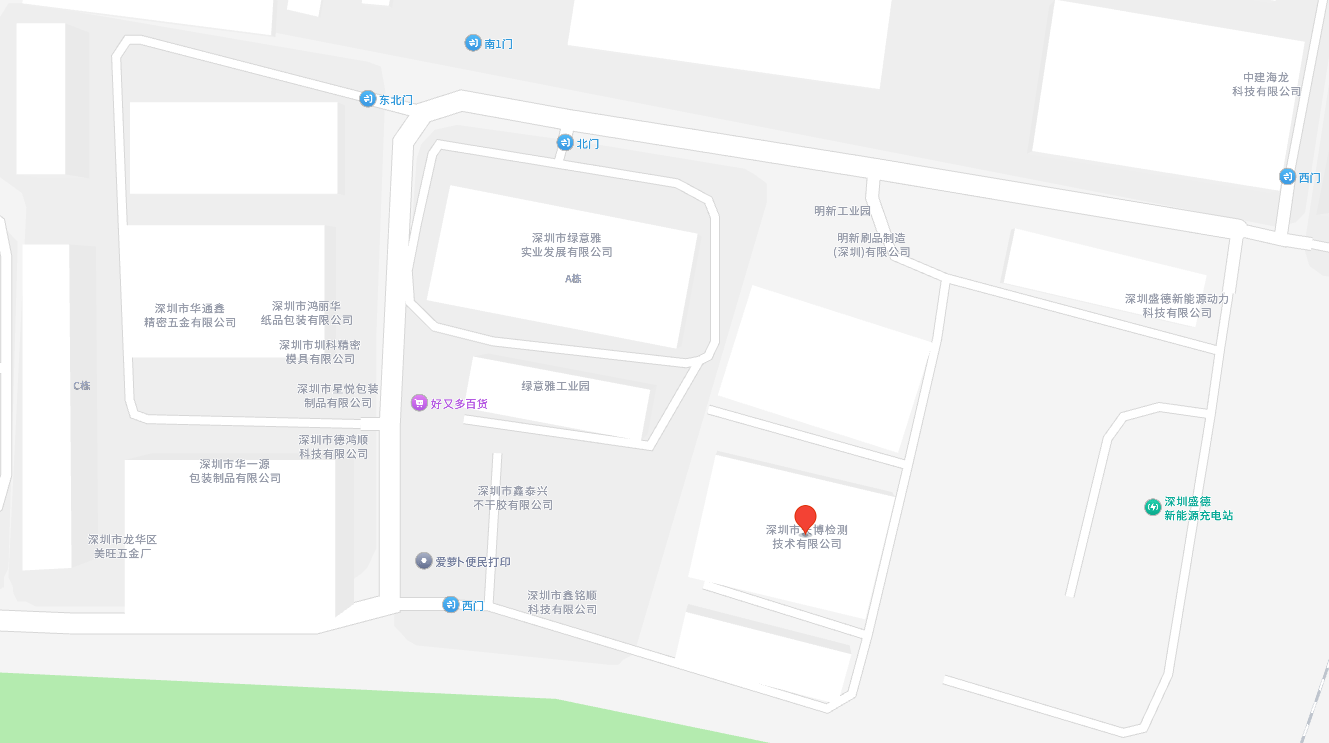Select the 爱萝卜便民打印 point of interest
Viewport: 1329px width, 743px height.
click(424, 561)
